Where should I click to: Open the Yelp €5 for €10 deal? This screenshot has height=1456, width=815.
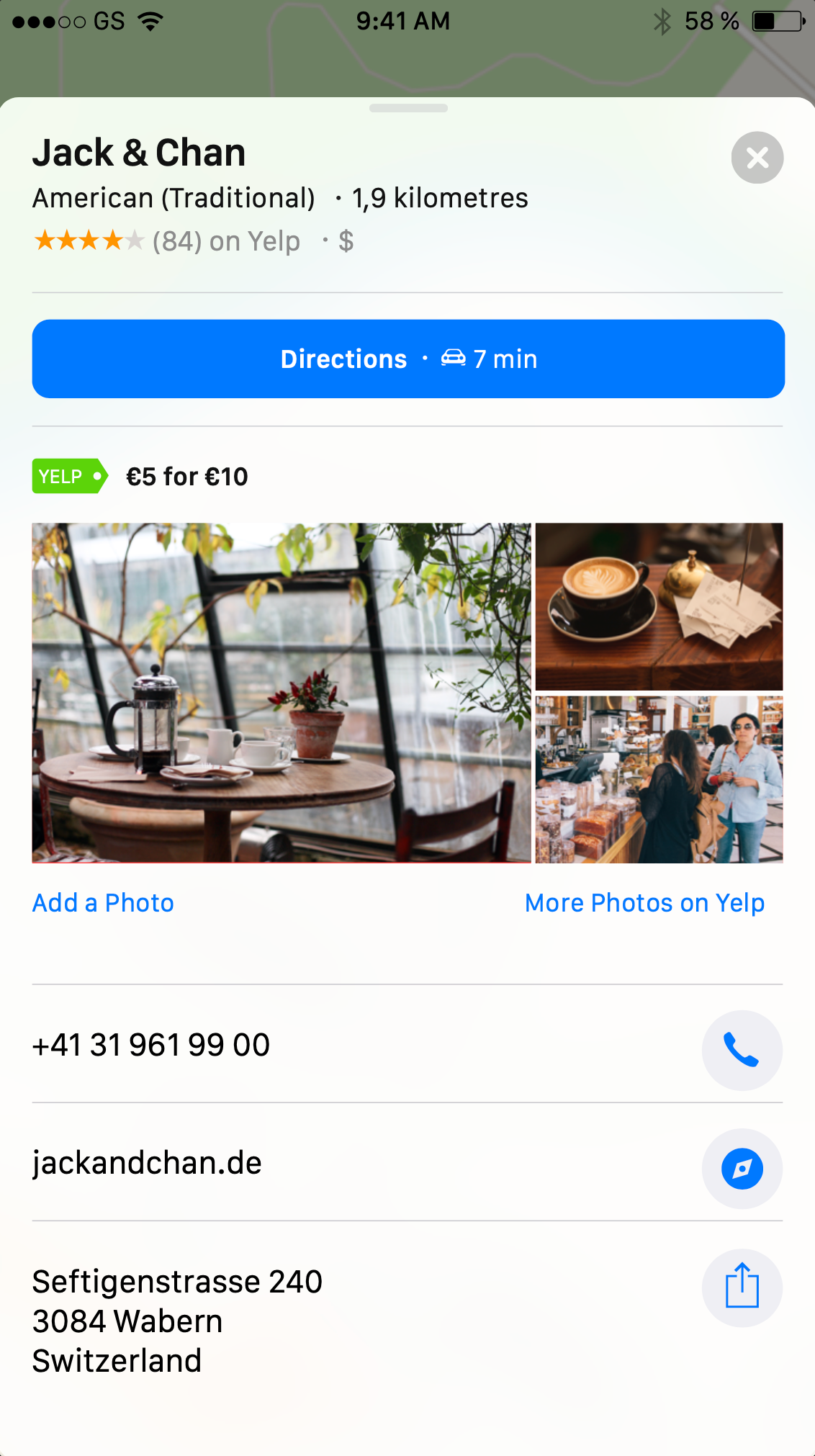(x=140, y=476)
